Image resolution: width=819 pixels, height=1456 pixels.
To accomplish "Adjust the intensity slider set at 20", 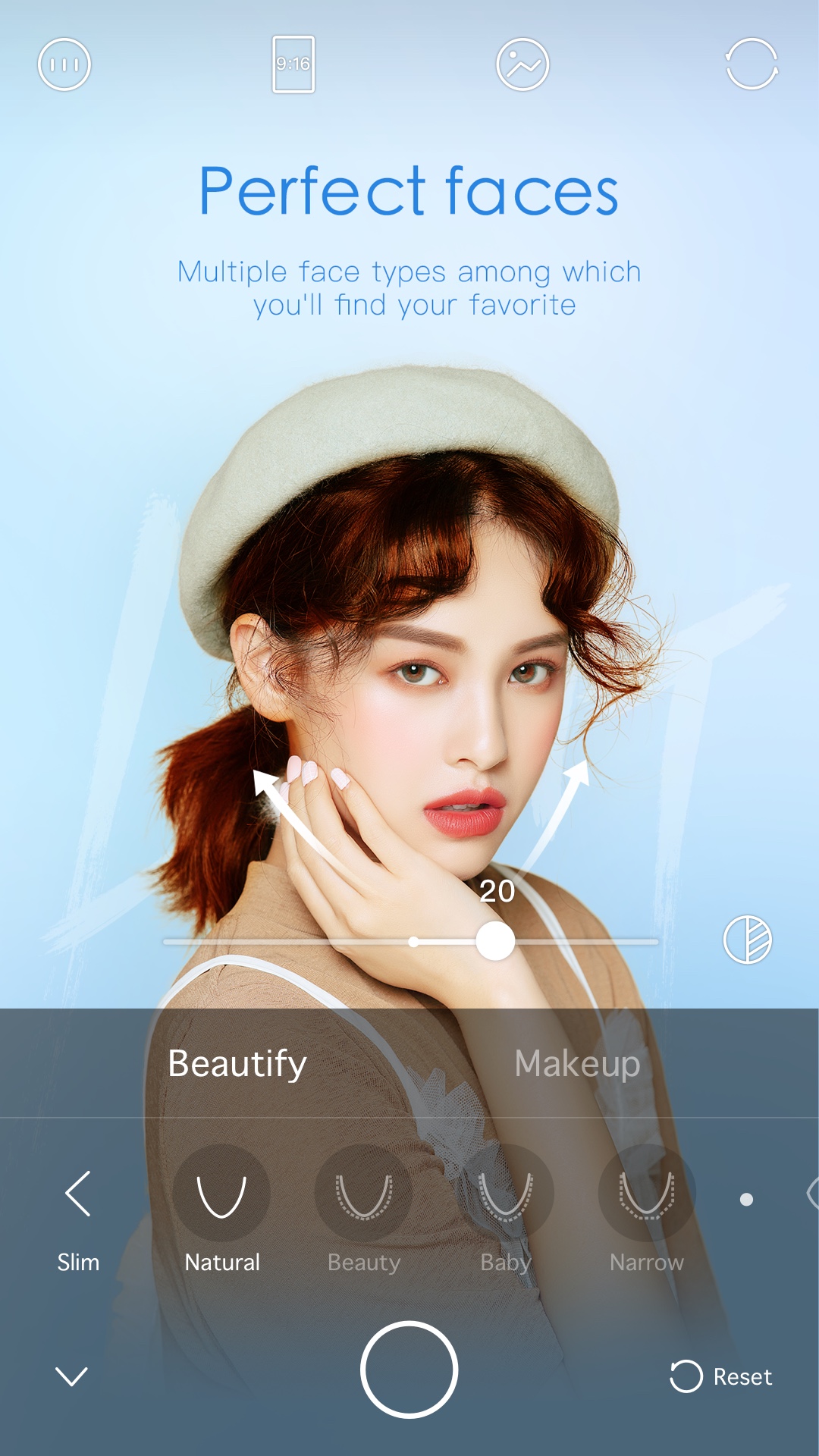I will (x=497, y=939).
